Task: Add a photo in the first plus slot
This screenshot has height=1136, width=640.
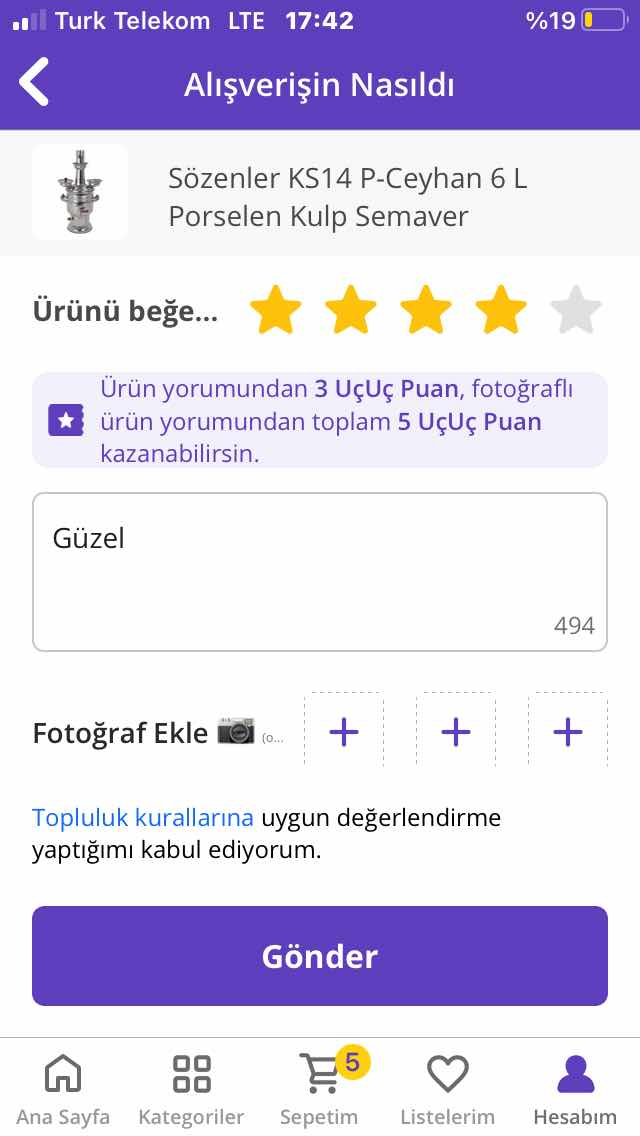Action: (344, 732)
